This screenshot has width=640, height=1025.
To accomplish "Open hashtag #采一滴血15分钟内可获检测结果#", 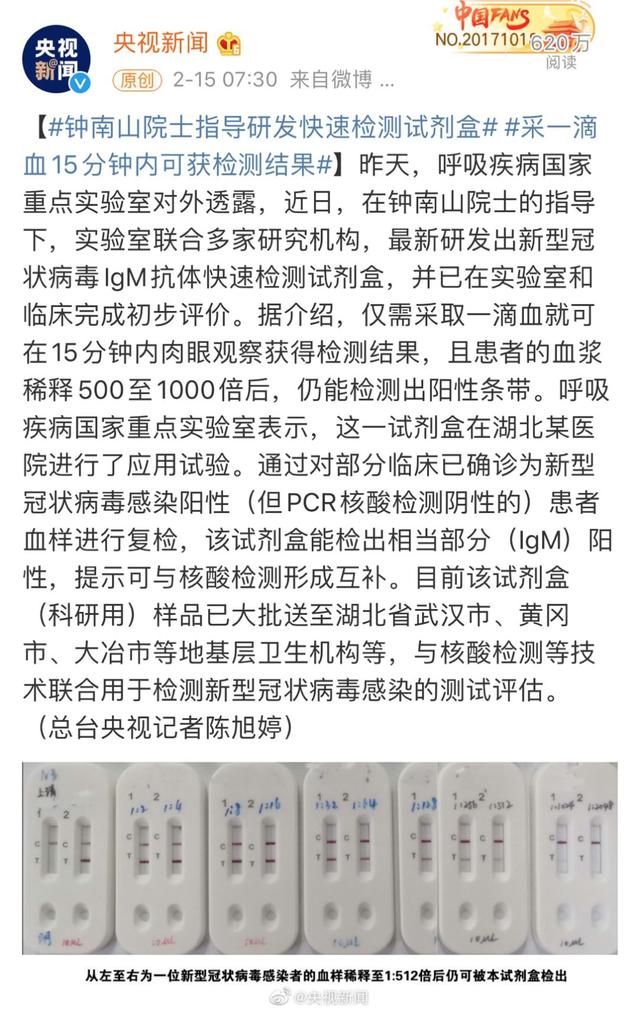I will pos(180,163).
